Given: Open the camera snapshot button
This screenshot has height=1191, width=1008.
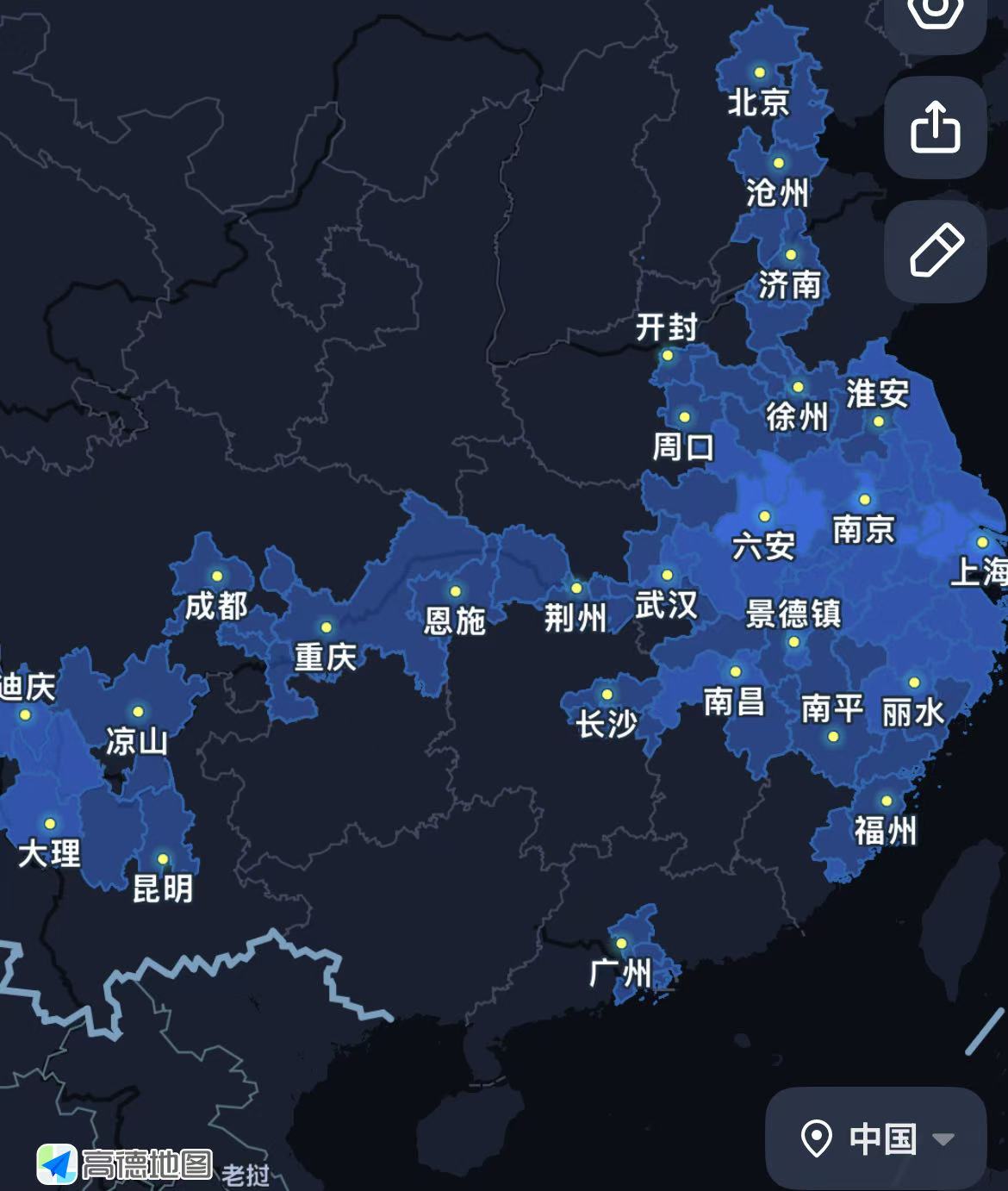Looking at the screenshot, I should point(935,16).
